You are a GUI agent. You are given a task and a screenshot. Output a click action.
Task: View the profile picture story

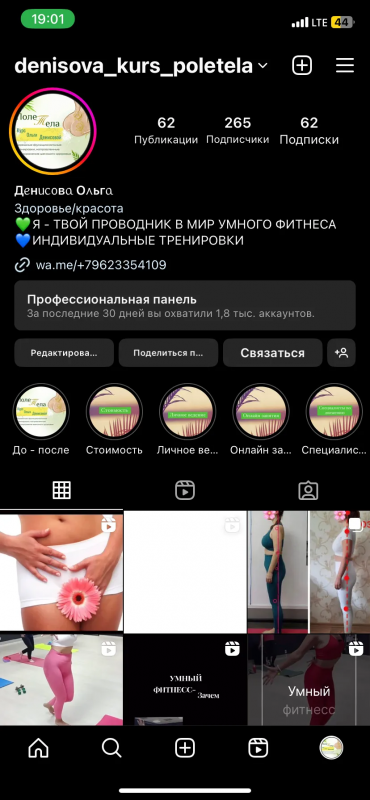(53, 131)
